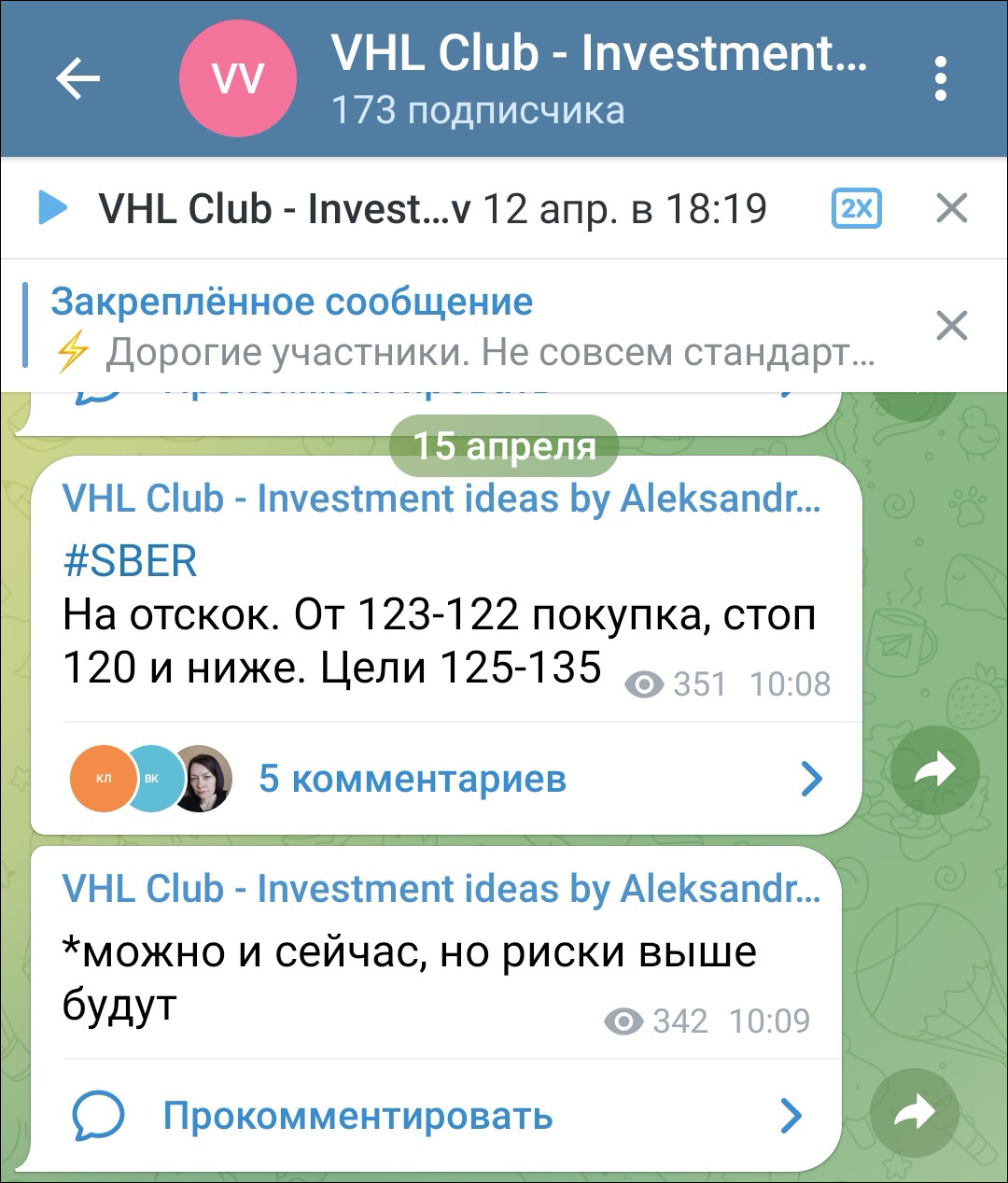Forward the 'можно и сейчас' post

pos(914,1113)
